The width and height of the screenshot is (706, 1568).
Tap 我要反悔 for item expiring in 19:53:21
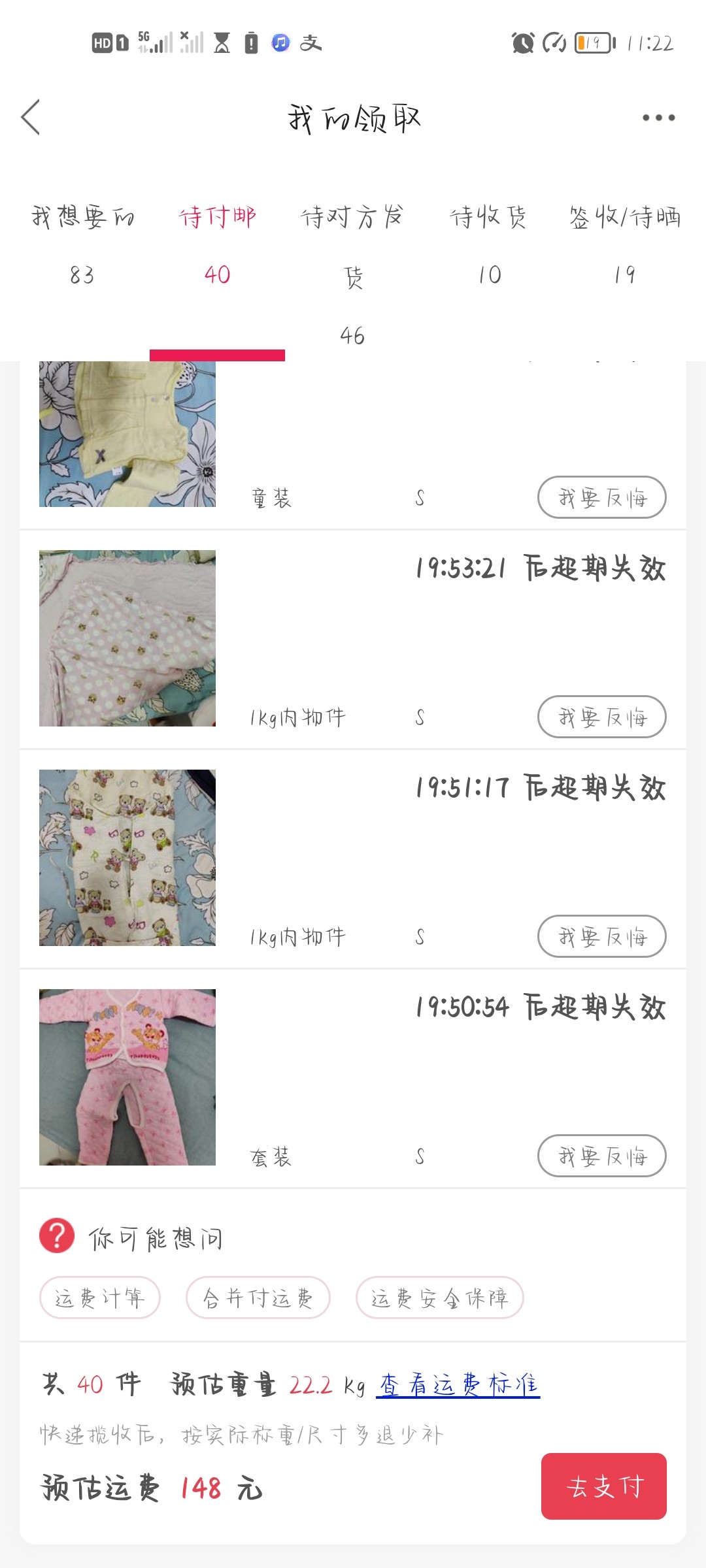coord(601,717)
